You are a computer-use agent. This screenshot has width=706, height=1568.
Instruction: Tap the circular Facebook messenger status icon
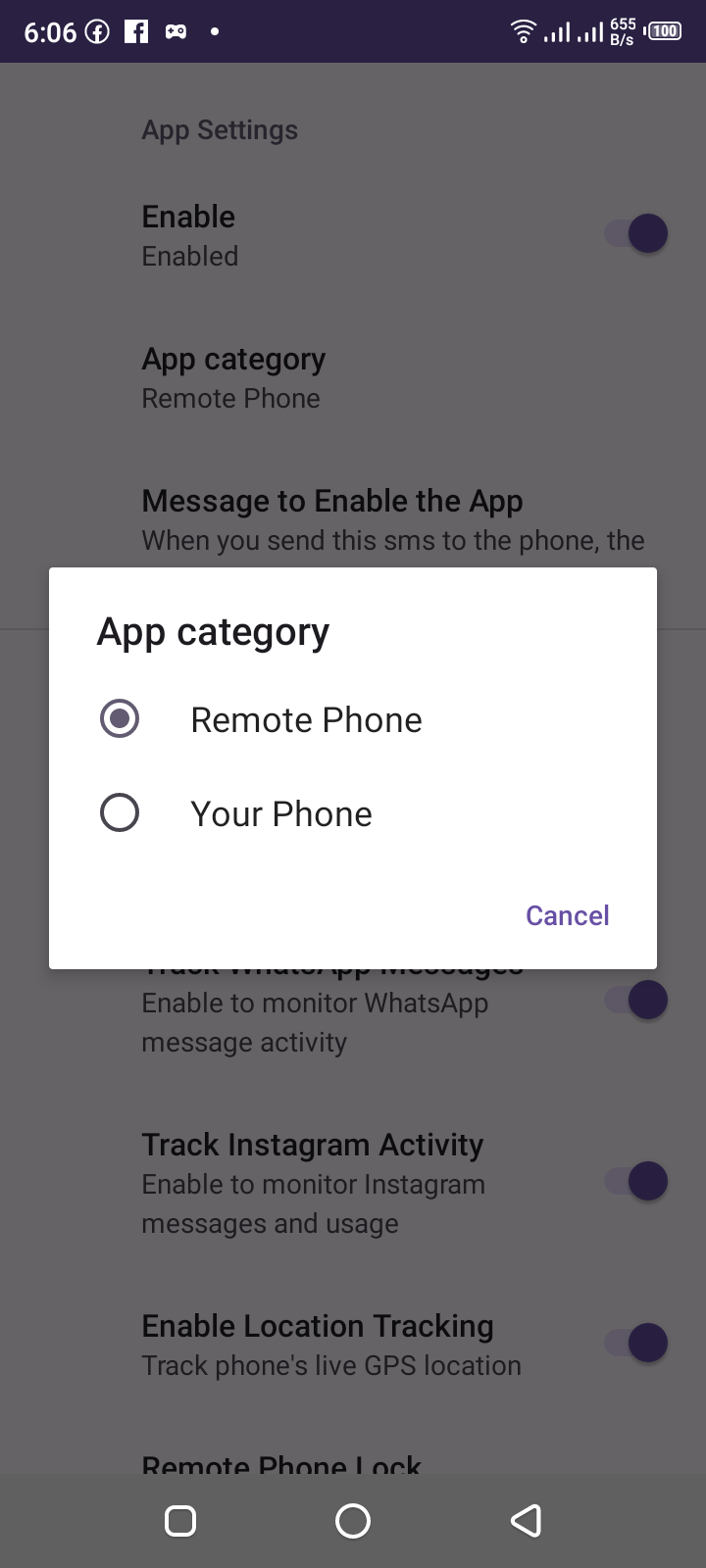tap(96, 30)
